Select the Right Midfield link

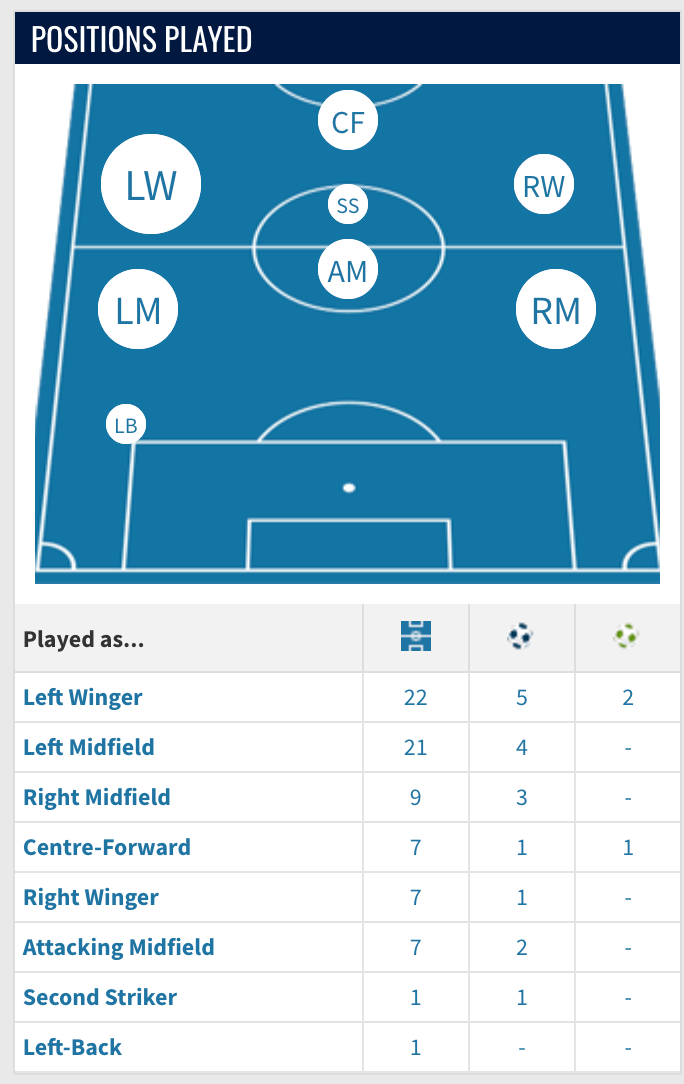(97, 797)
